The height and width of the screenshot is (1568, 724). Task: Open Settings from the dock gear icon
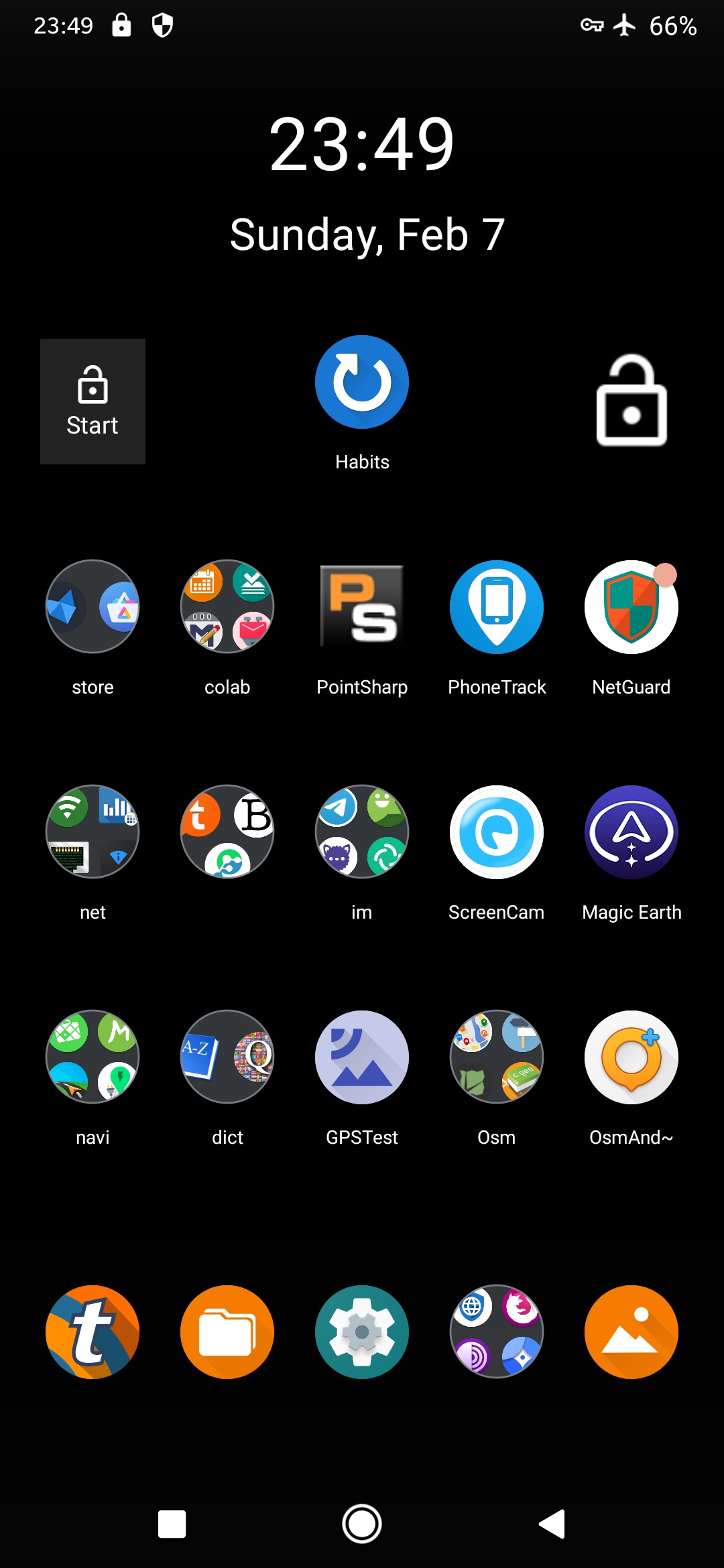[361, 1332]
